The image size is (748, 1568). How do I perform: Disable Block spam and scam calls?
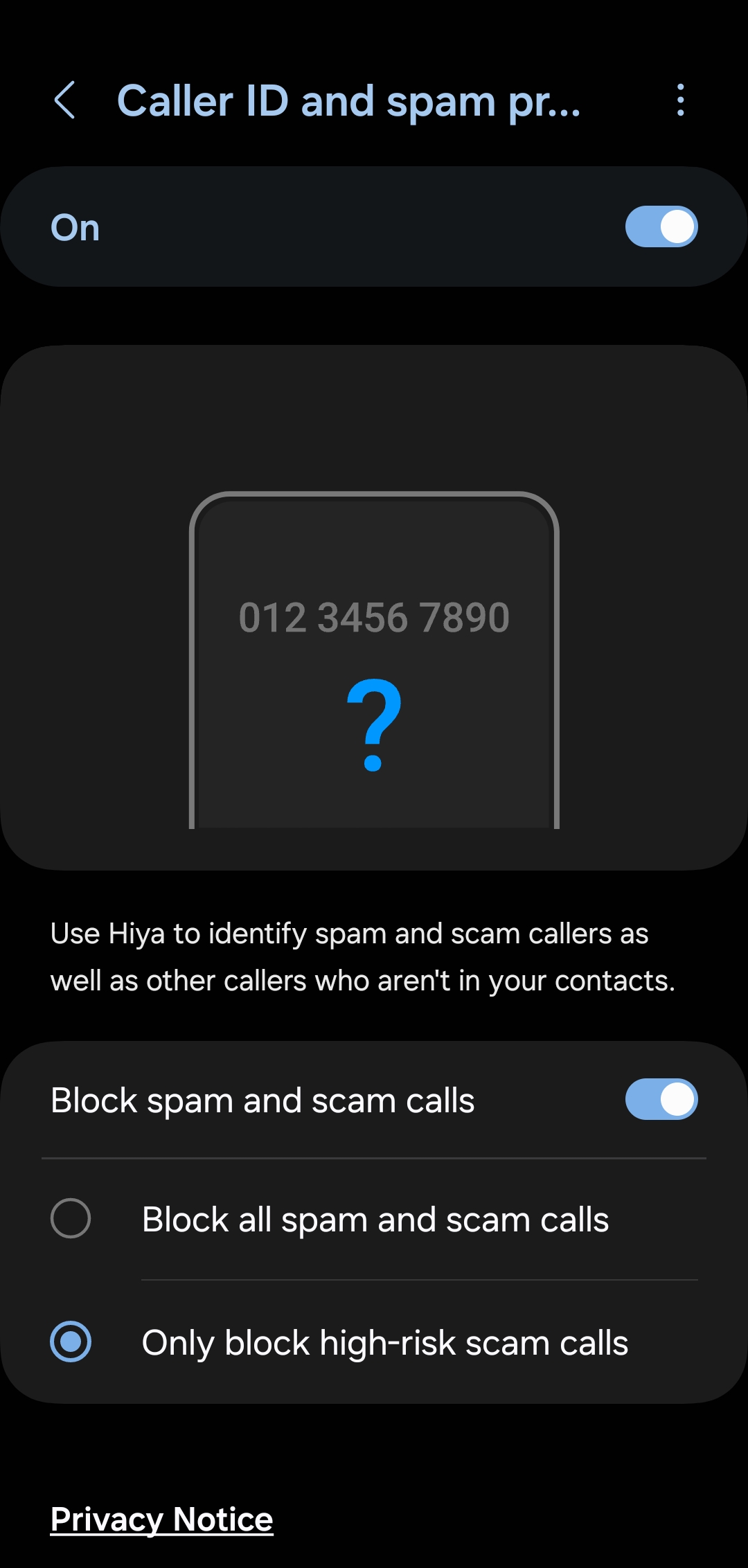coord(661,1099)
